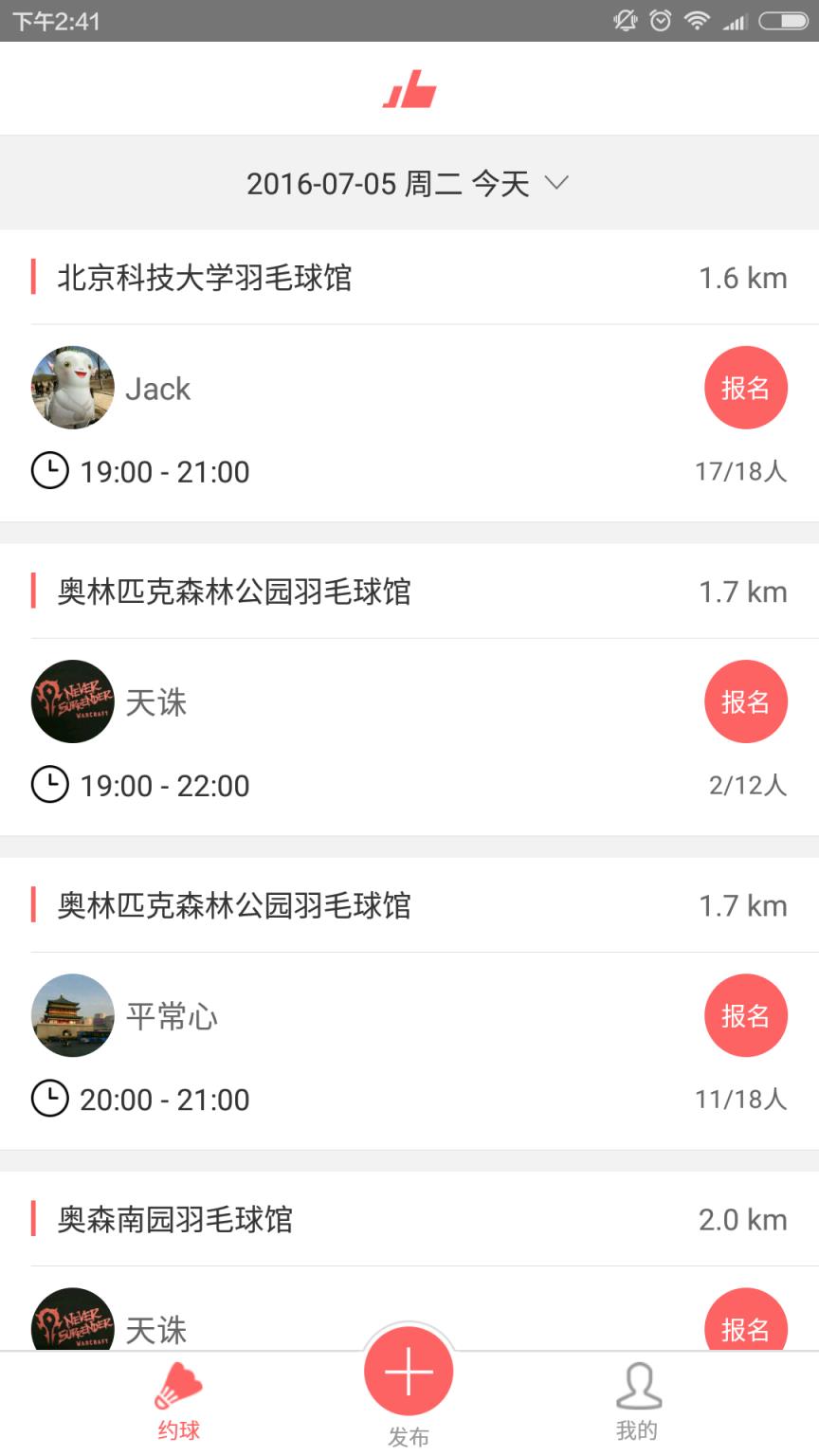Tap Jack's profile avatar
The image size is (819, 1456).
72,388
